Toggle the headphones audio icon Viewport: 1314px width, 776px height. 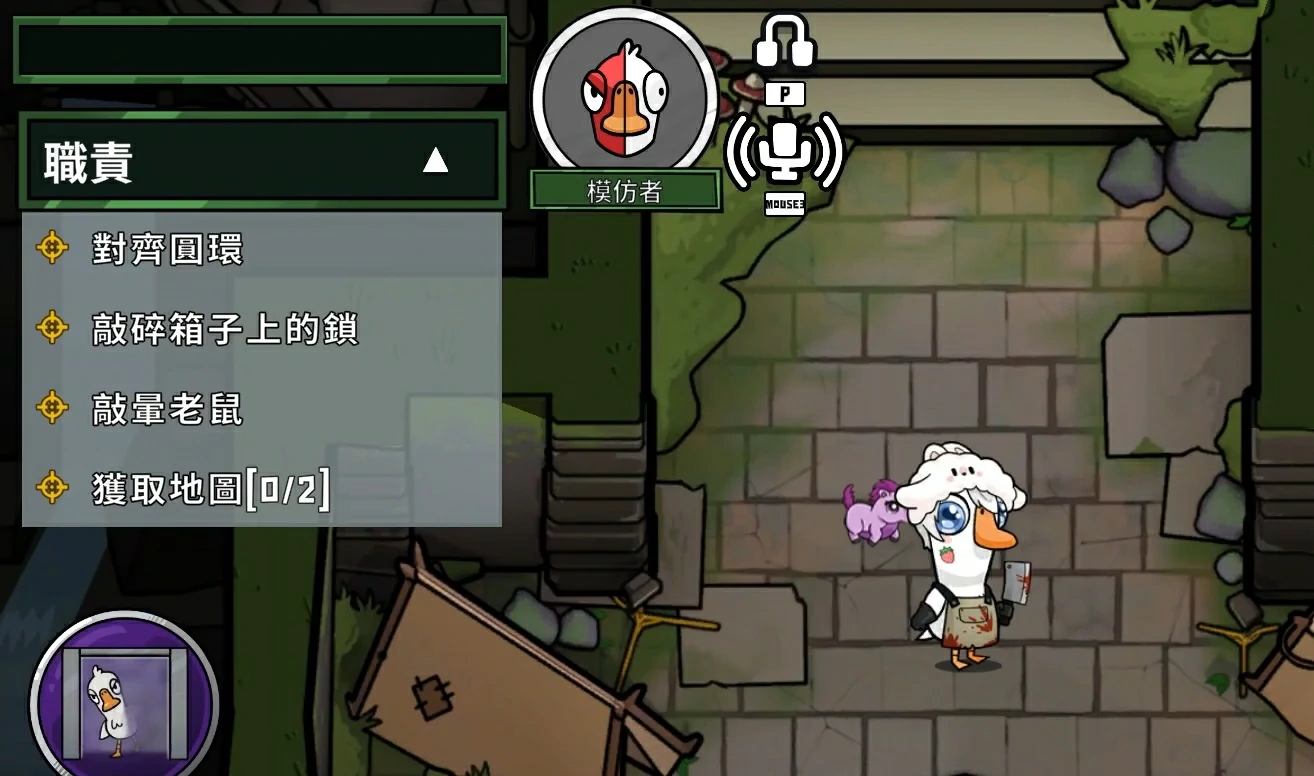point(785,42)
